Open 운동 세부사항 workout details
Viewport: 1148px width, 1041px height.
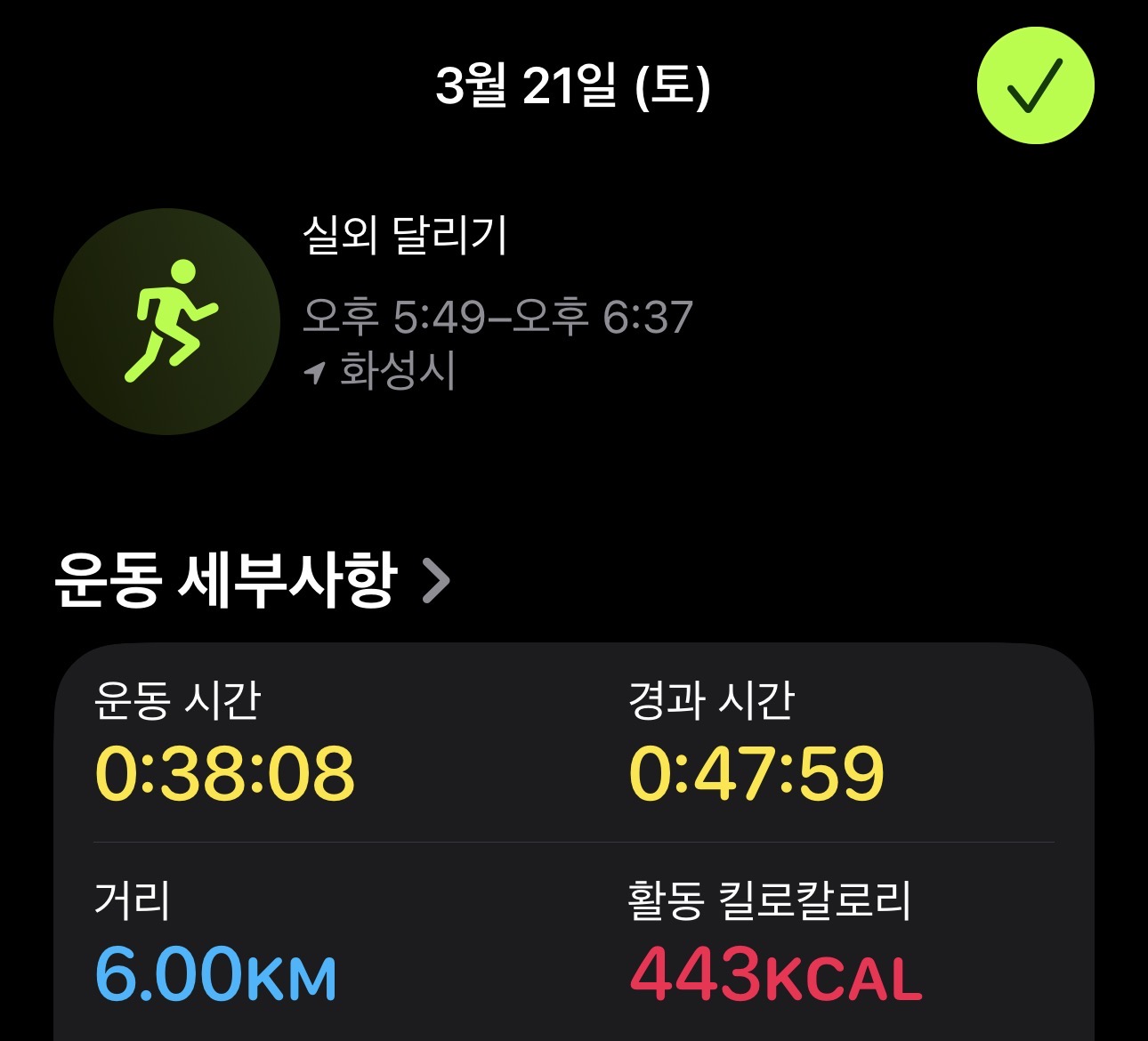point(252,580)
